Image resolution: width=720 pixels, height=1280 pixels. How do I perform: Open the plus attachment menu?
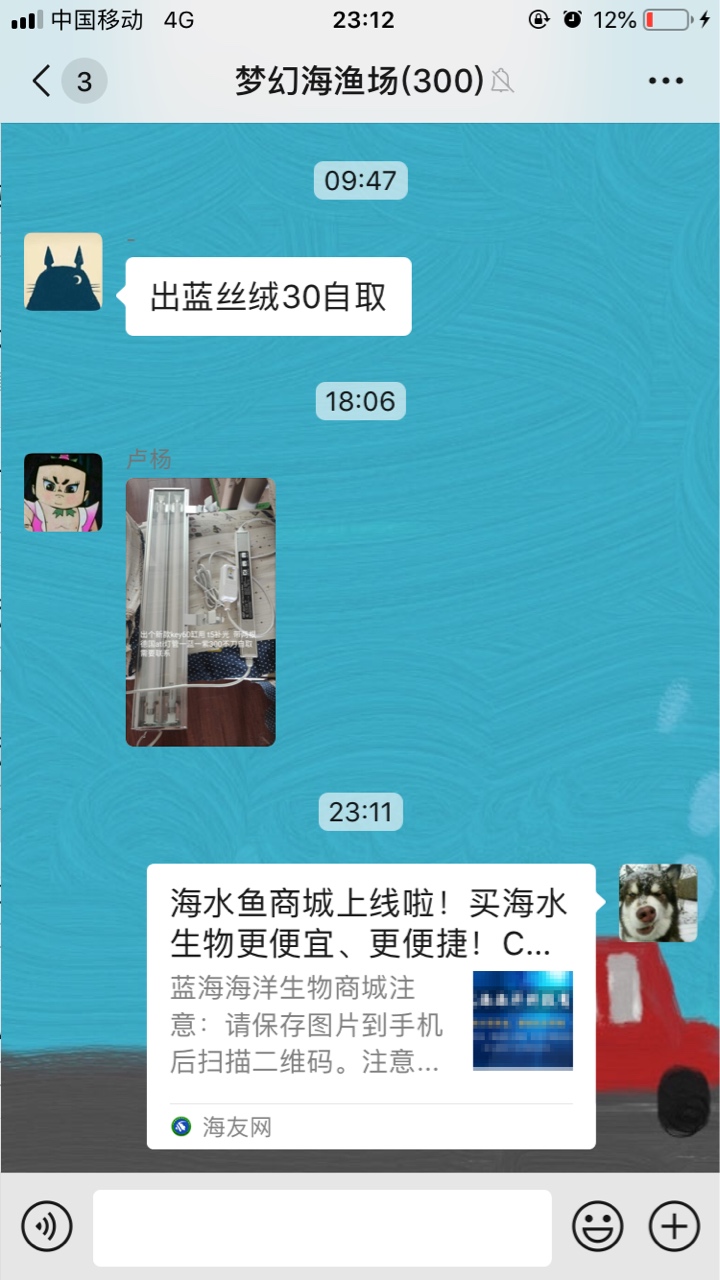(x=674, y=1226)
